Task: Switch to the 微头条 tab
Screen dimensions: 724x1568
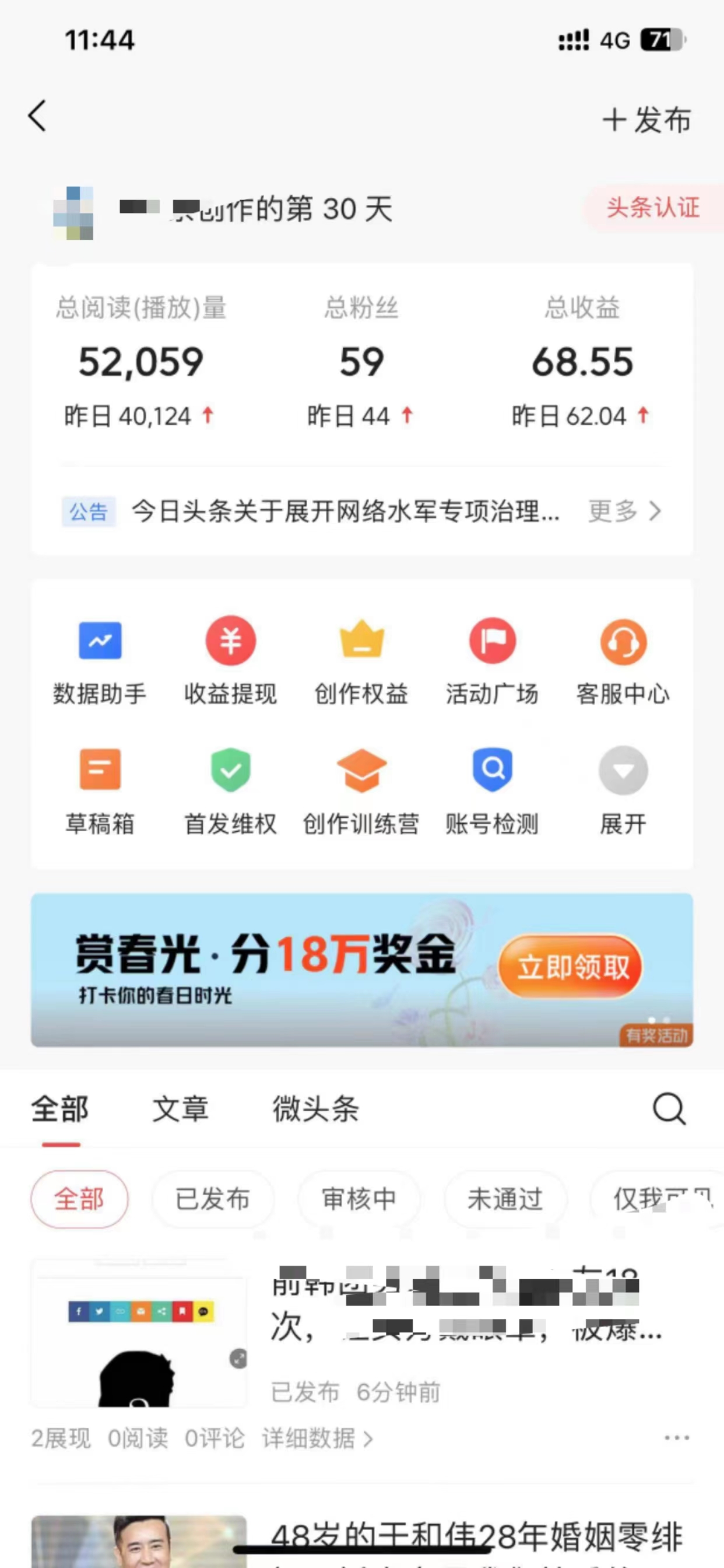Action: (315, 1108)
